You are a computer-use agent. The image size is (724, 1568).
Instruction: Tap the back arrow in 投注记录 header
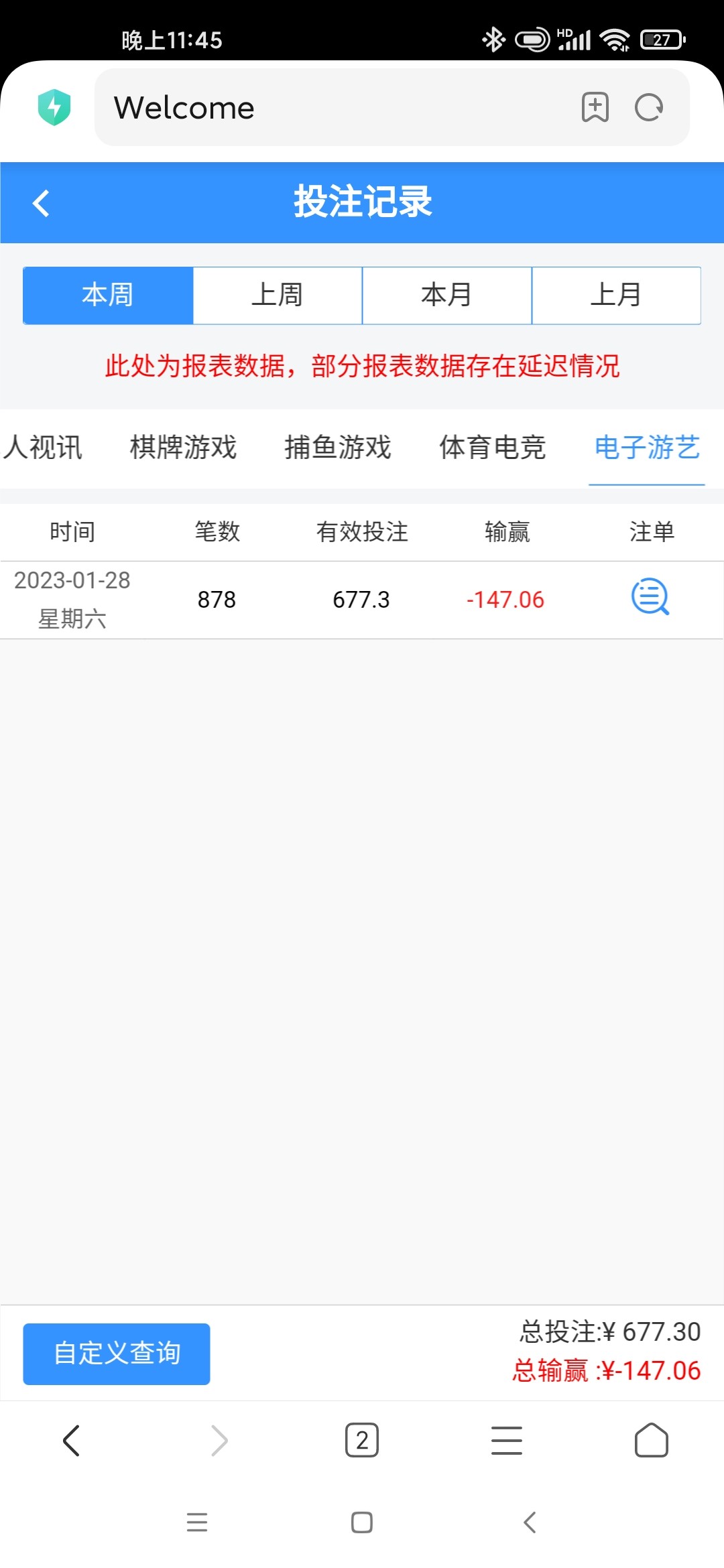[x=40, y=202]
